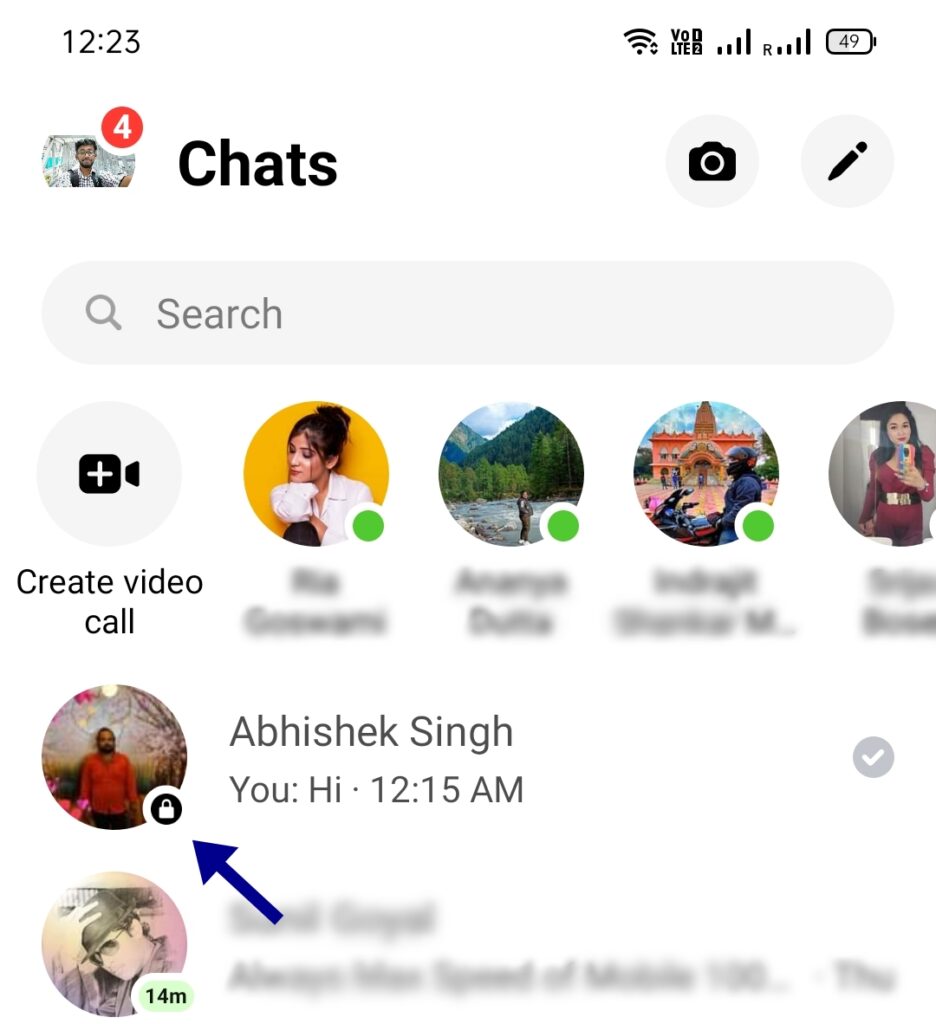The height and width of the screenshot is (1024, 936).
Task: Select the Create video call icon
Action: coord(109,474)
